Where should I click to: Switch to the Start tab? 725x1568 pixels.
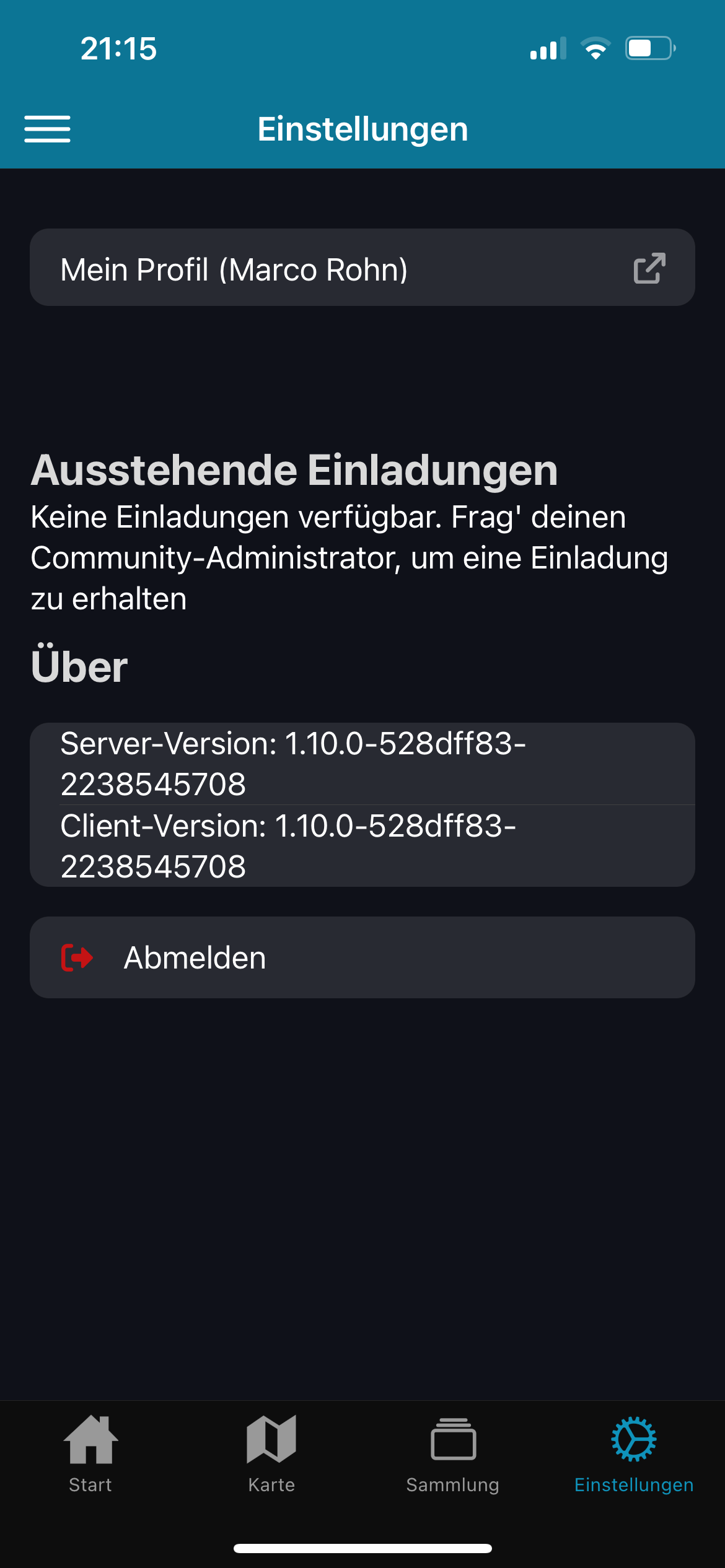[90, 1453]
